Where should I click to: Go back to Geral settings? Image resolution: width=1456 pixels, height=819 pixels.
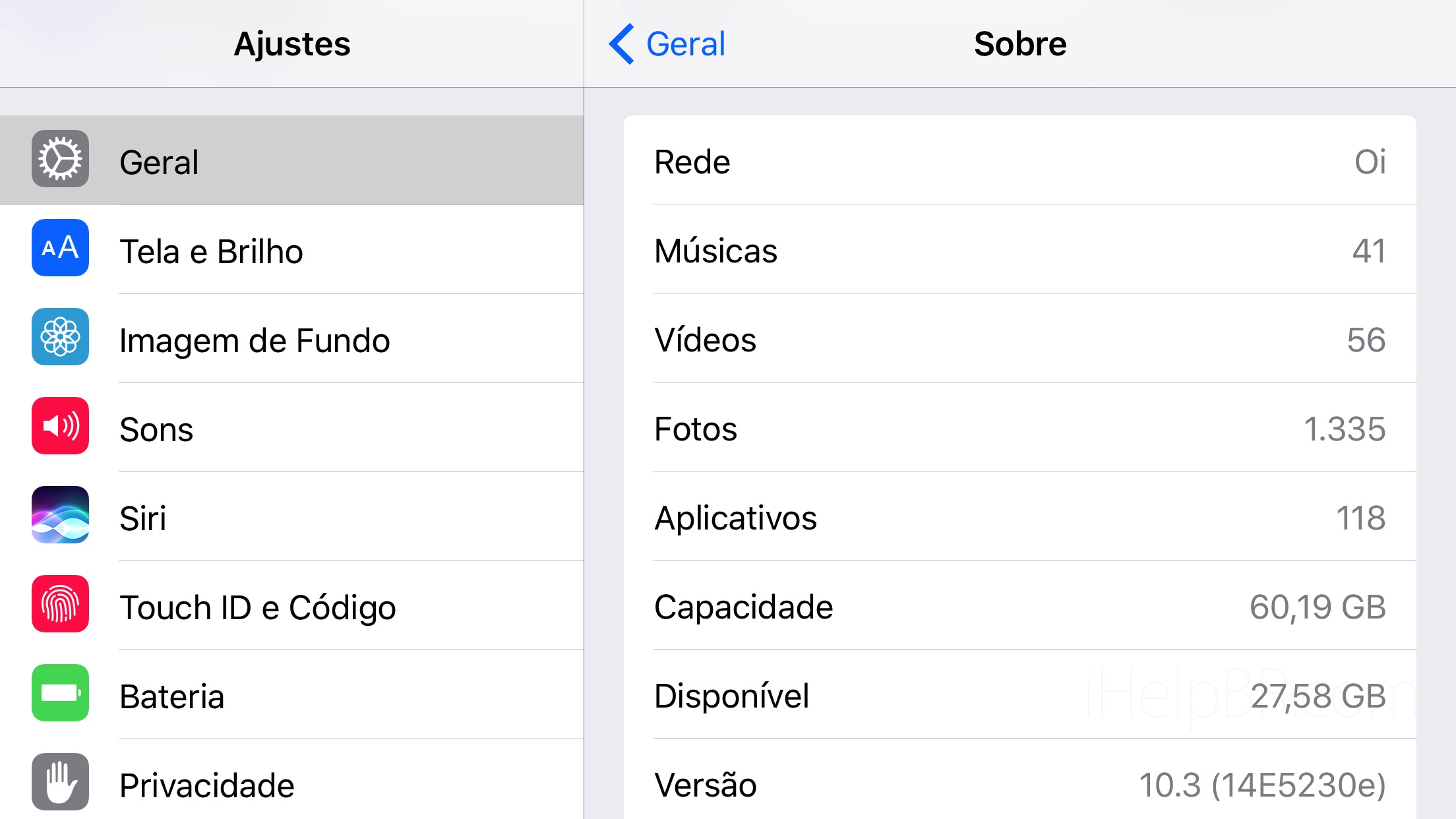[667, 44]
